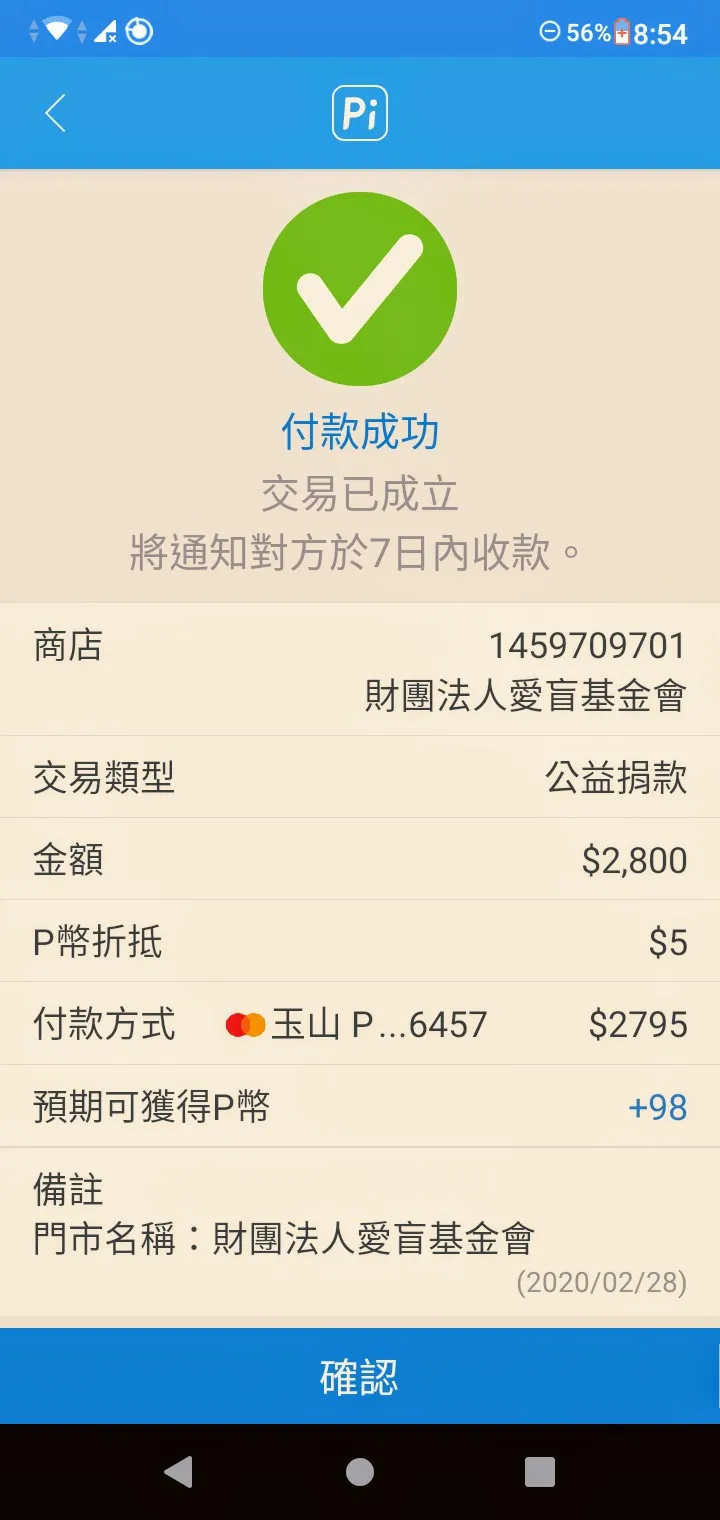Tap the green checkmark success icon
Image resolution: width=720 pixels, height=1520 pixels.
click(359, 287)
